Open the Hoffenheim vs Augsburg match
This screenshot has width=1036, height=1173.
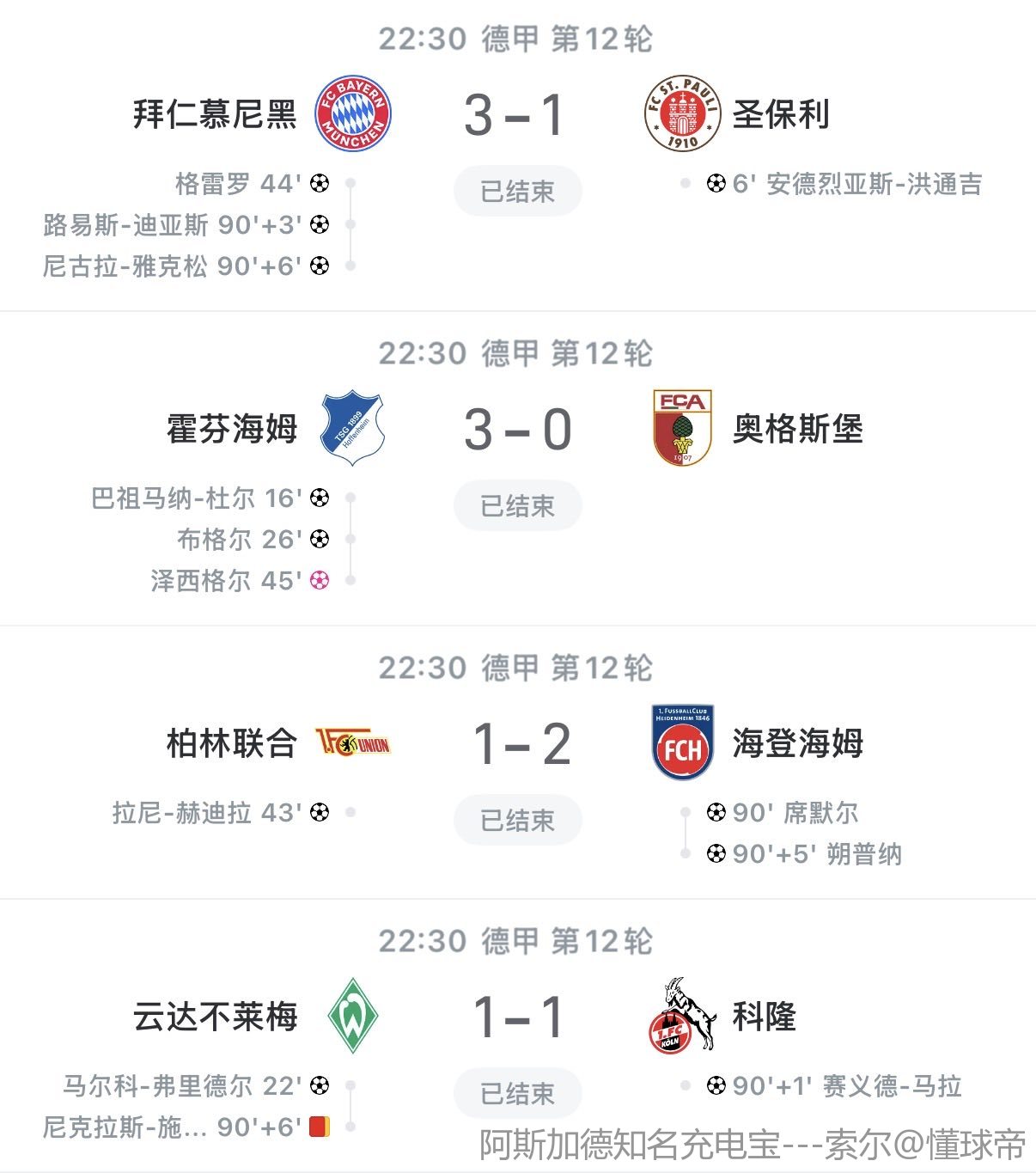pos(515,429)
